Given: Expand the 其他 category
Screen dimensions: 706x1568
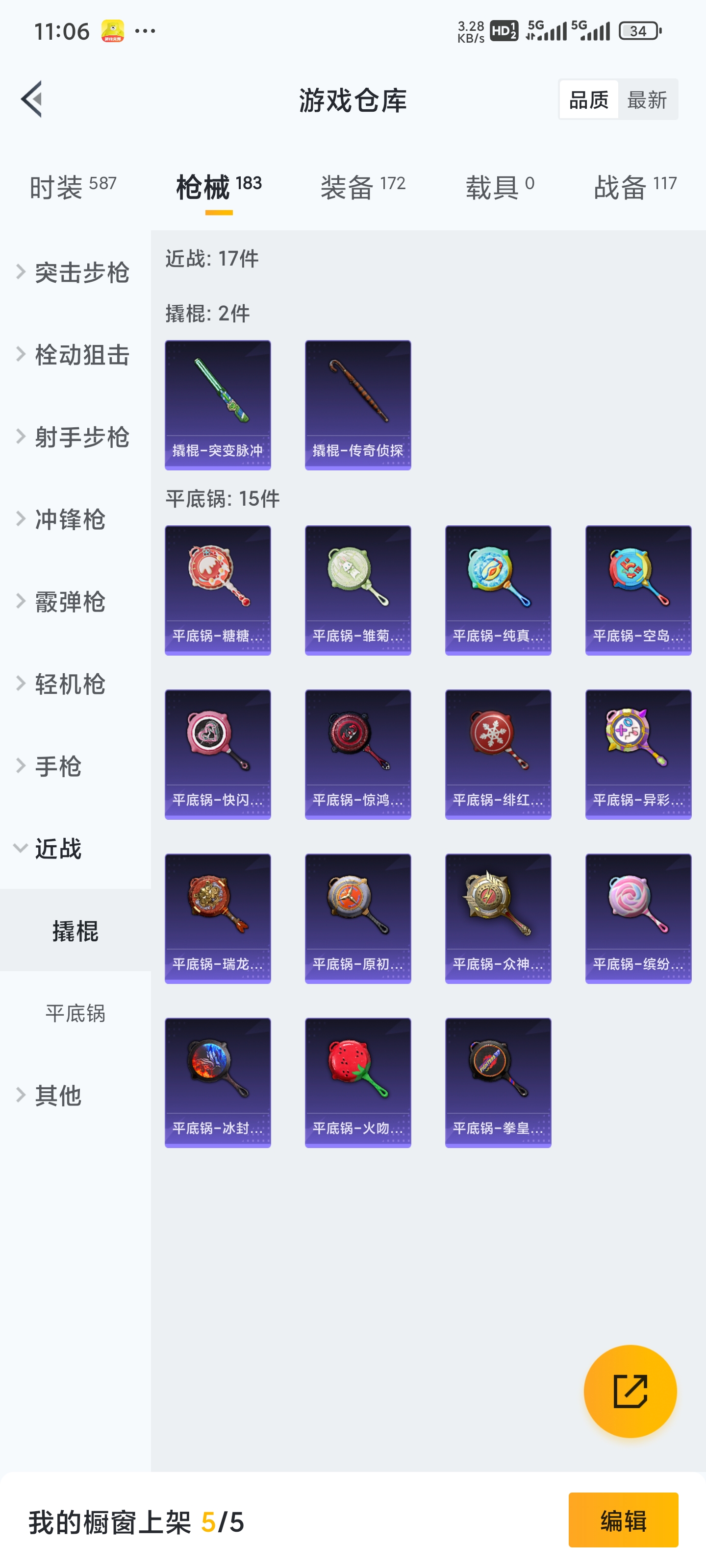Looking at the screenshot, I should pos(58,1095).
